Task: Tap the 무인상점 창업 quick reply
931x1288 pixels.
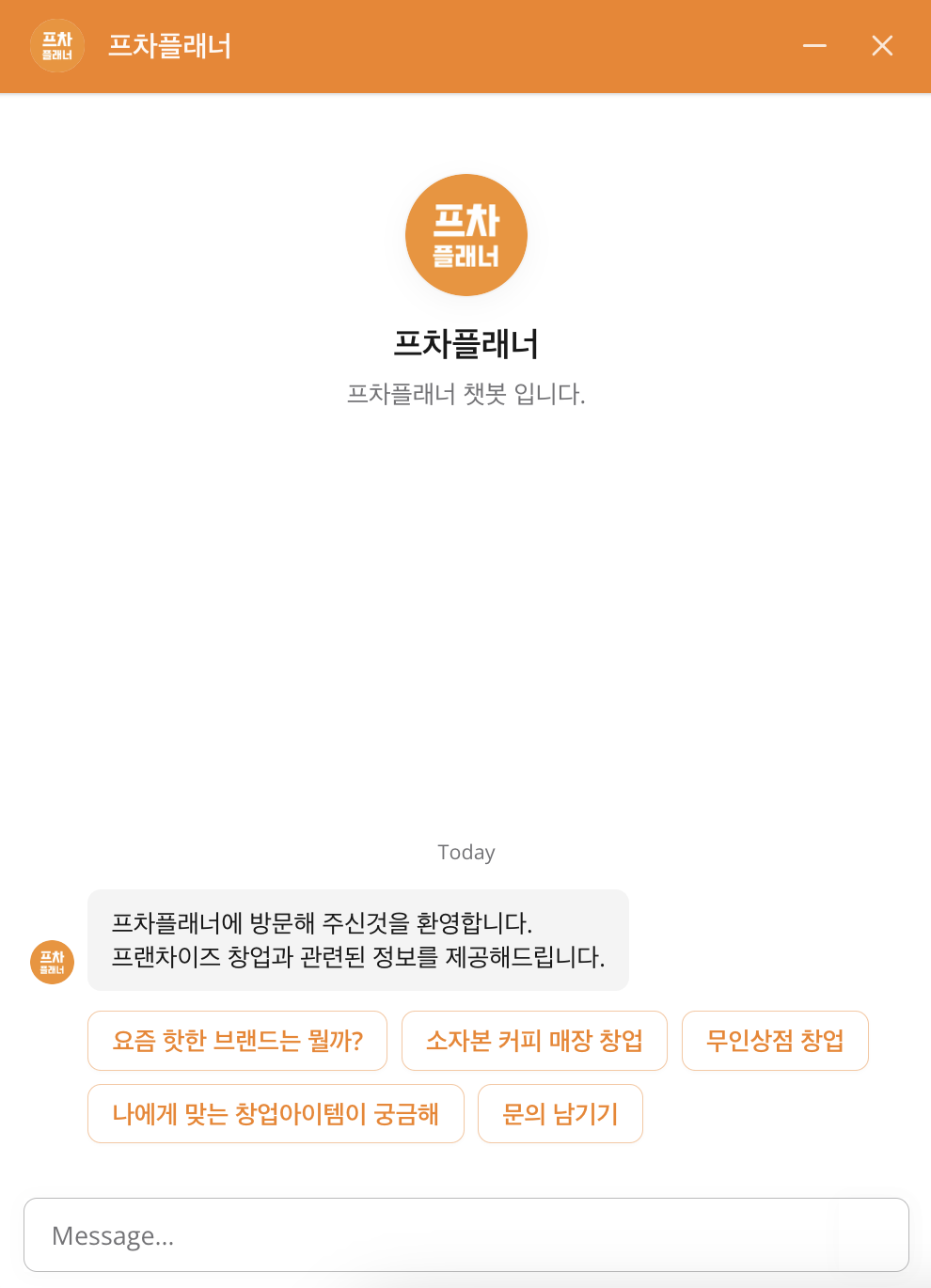Action: [775, 1041]
